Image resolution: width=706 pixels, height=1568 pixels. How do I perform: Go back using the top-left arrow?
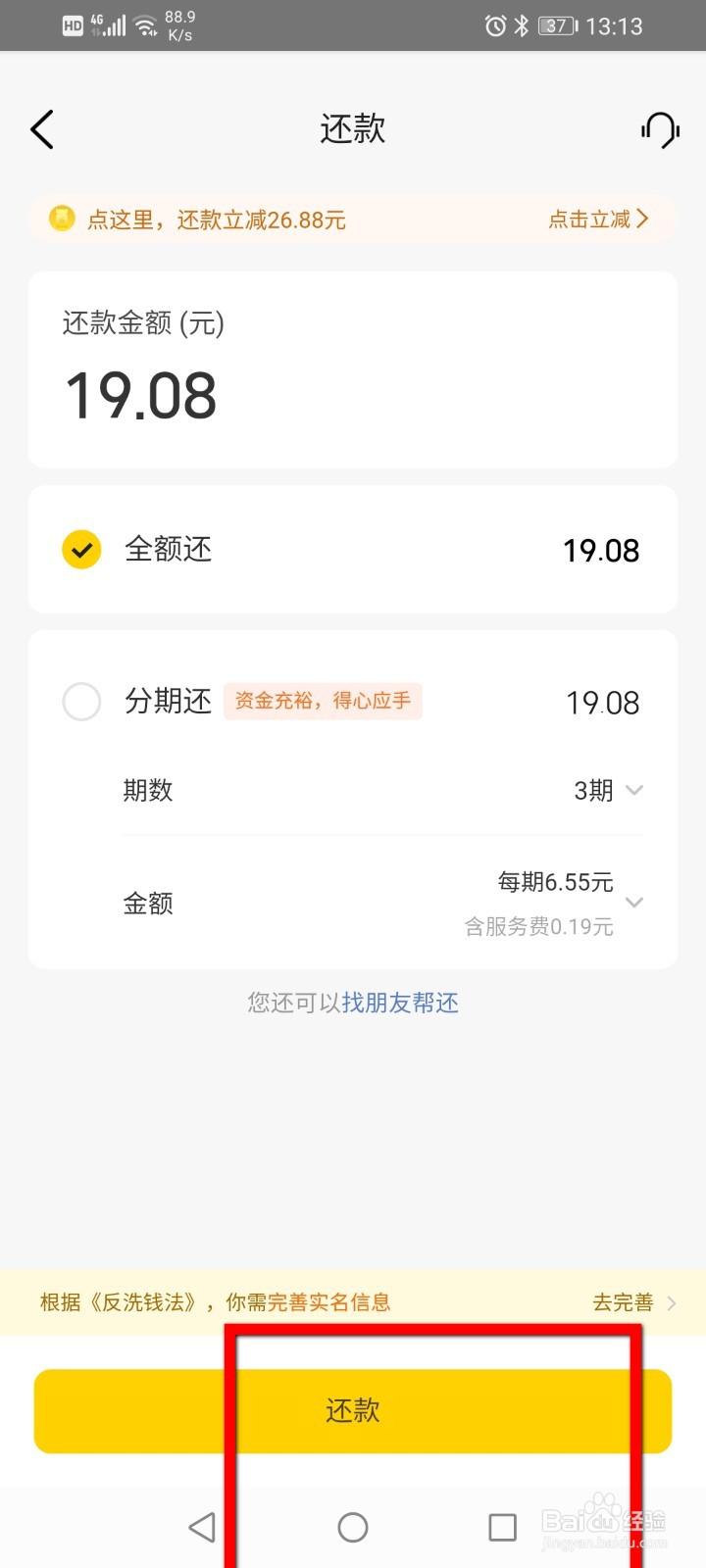(42, 129)
